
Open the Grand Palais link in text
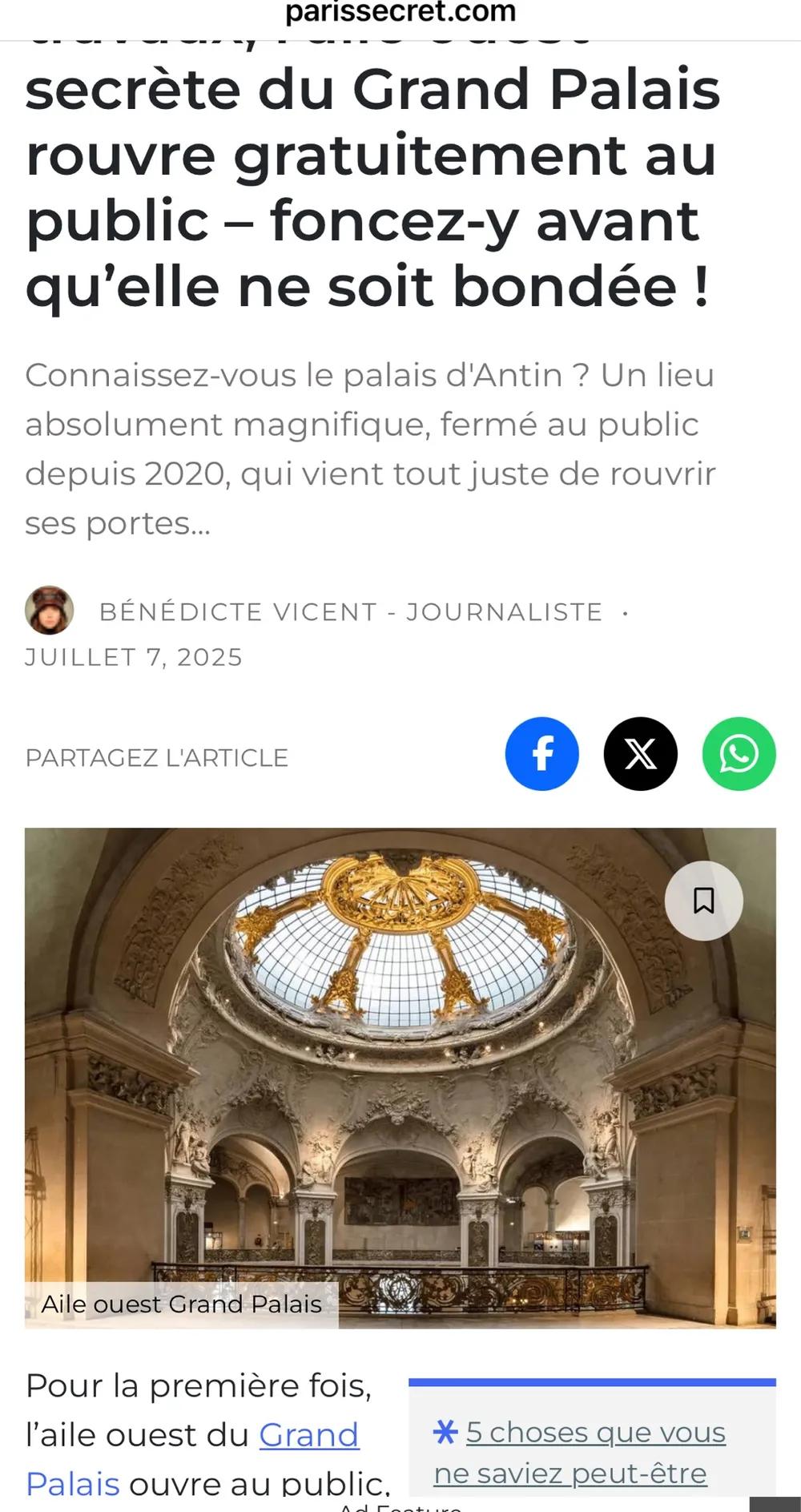308,1435
